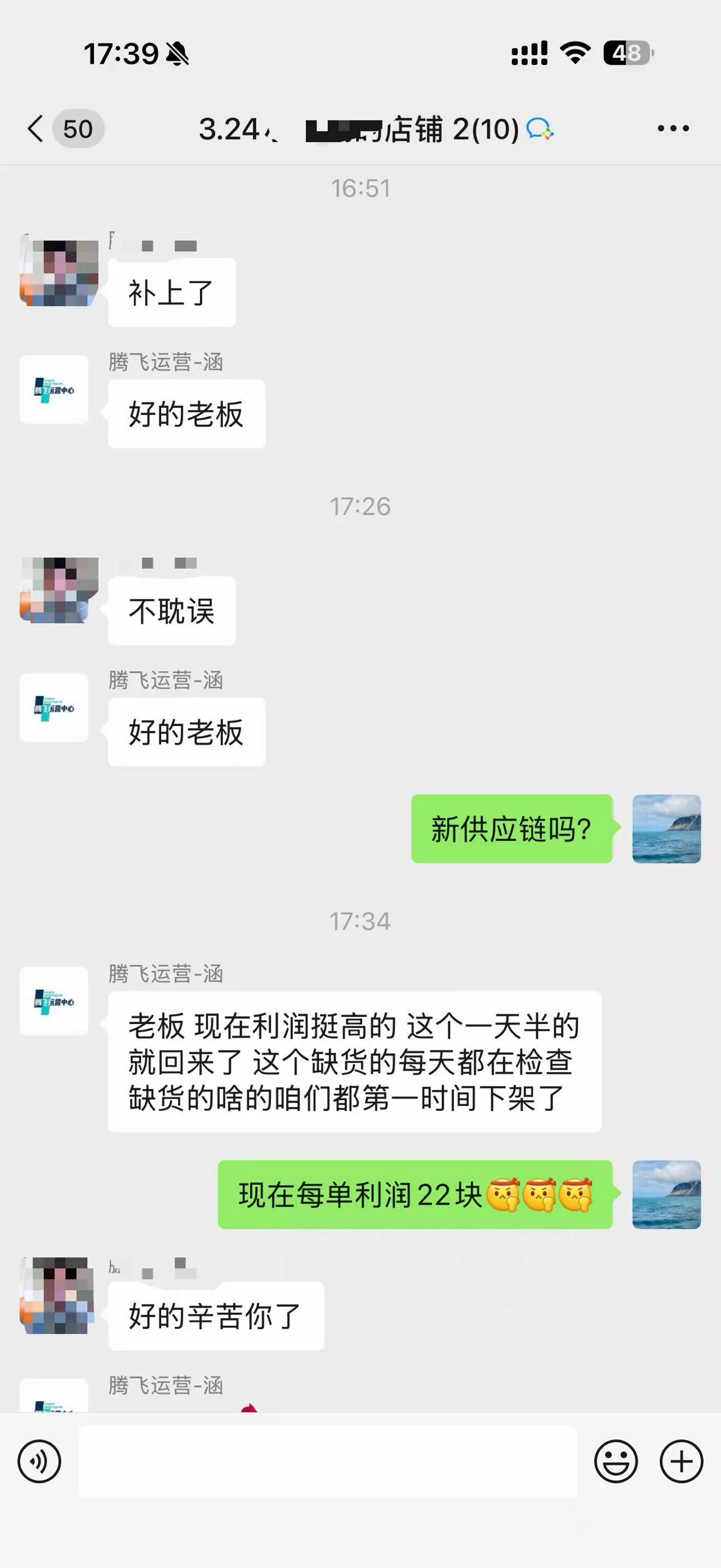Tap the speech bubble icon beside group title
This screenshot has height=1568, width=721.
point(541,130)
